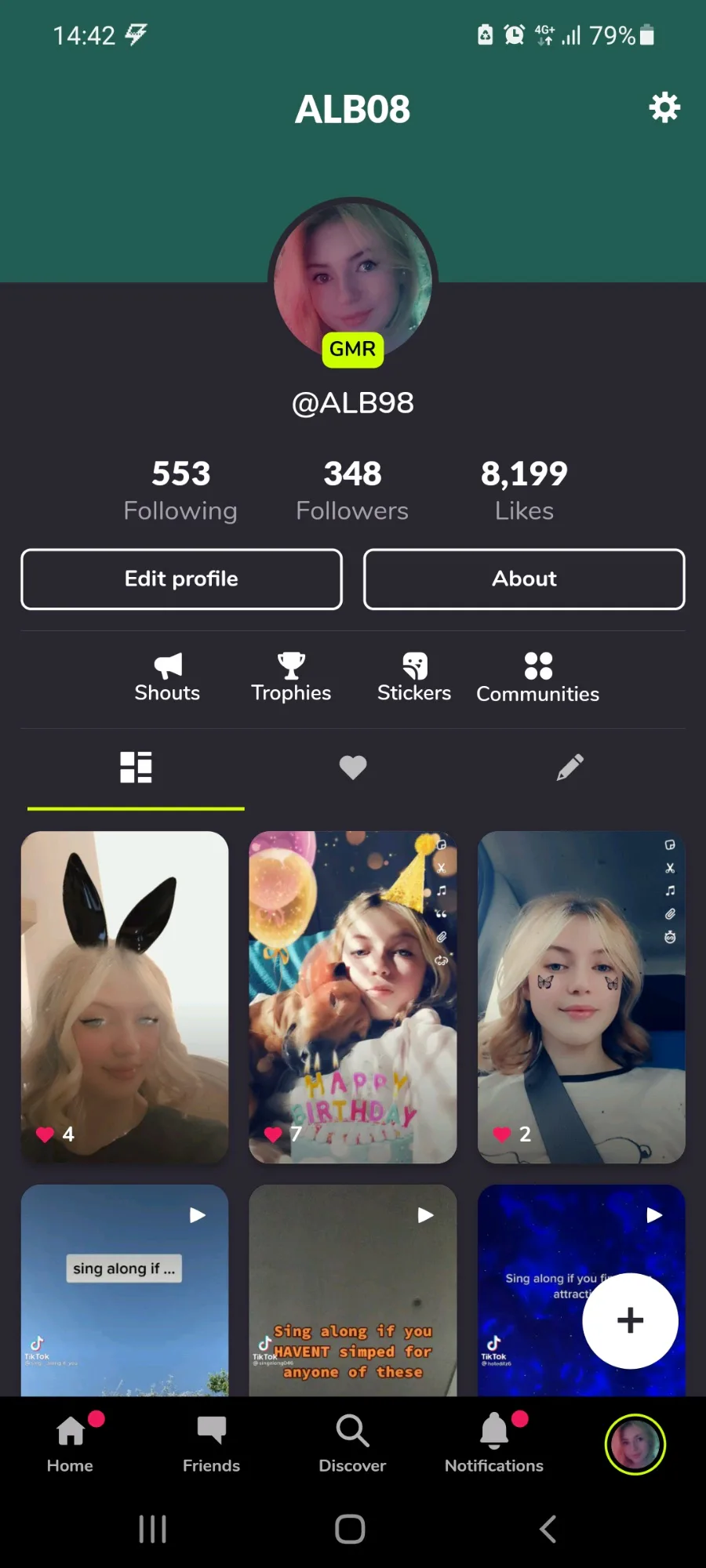Select the posts grid tab

[136, 768]
